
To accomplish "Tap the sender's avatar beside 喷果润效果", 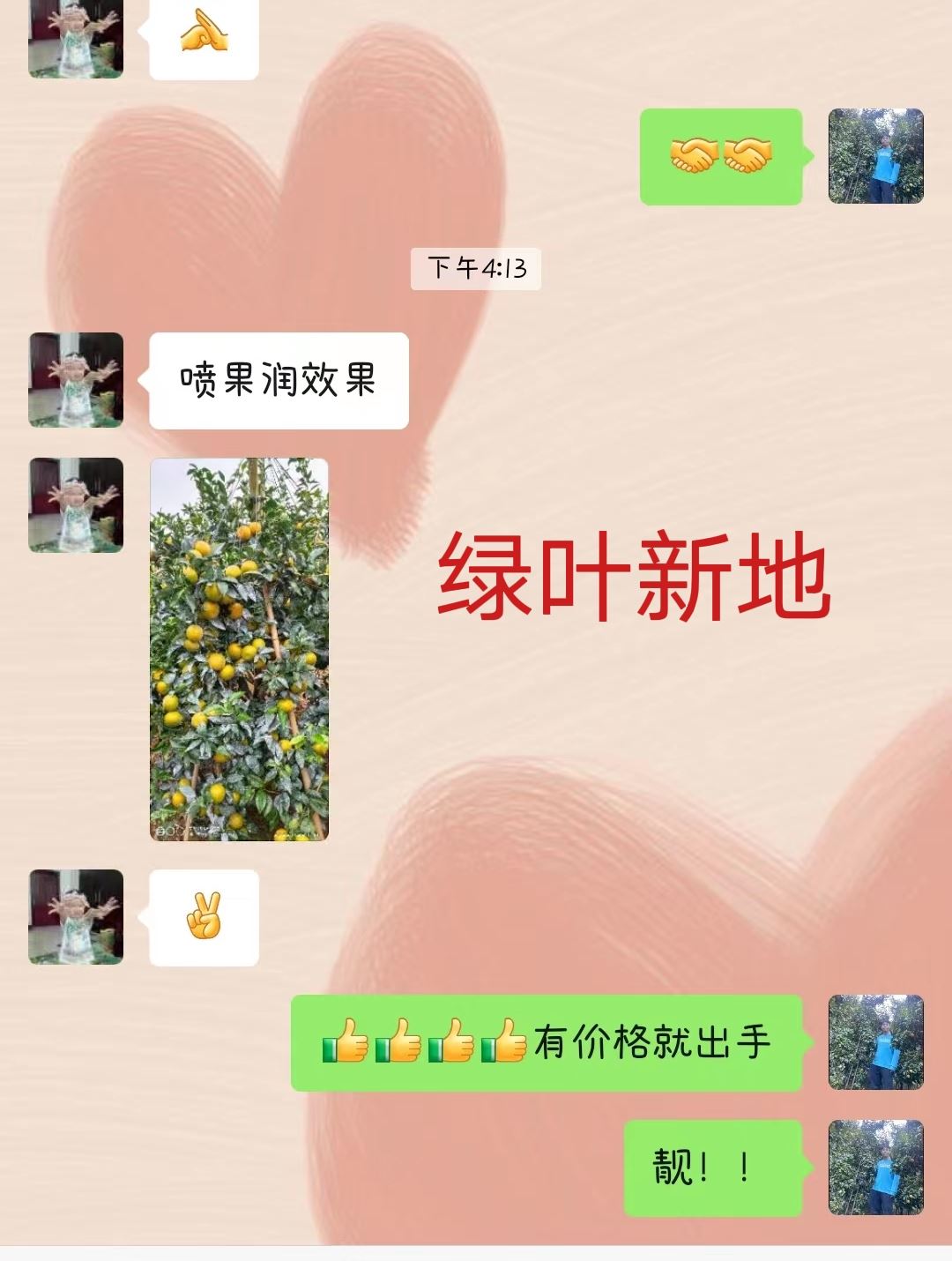I will tap(76, 380).
